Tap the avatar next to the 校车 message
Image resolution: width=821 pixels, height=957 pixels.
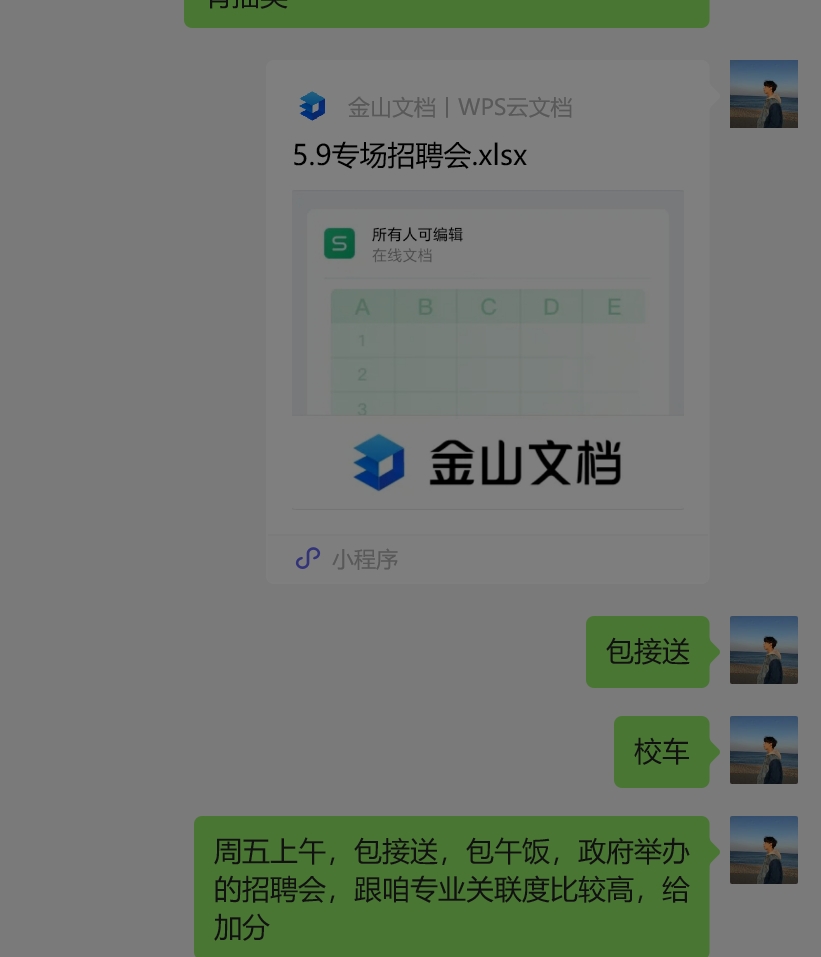click(x=763, y=750)
